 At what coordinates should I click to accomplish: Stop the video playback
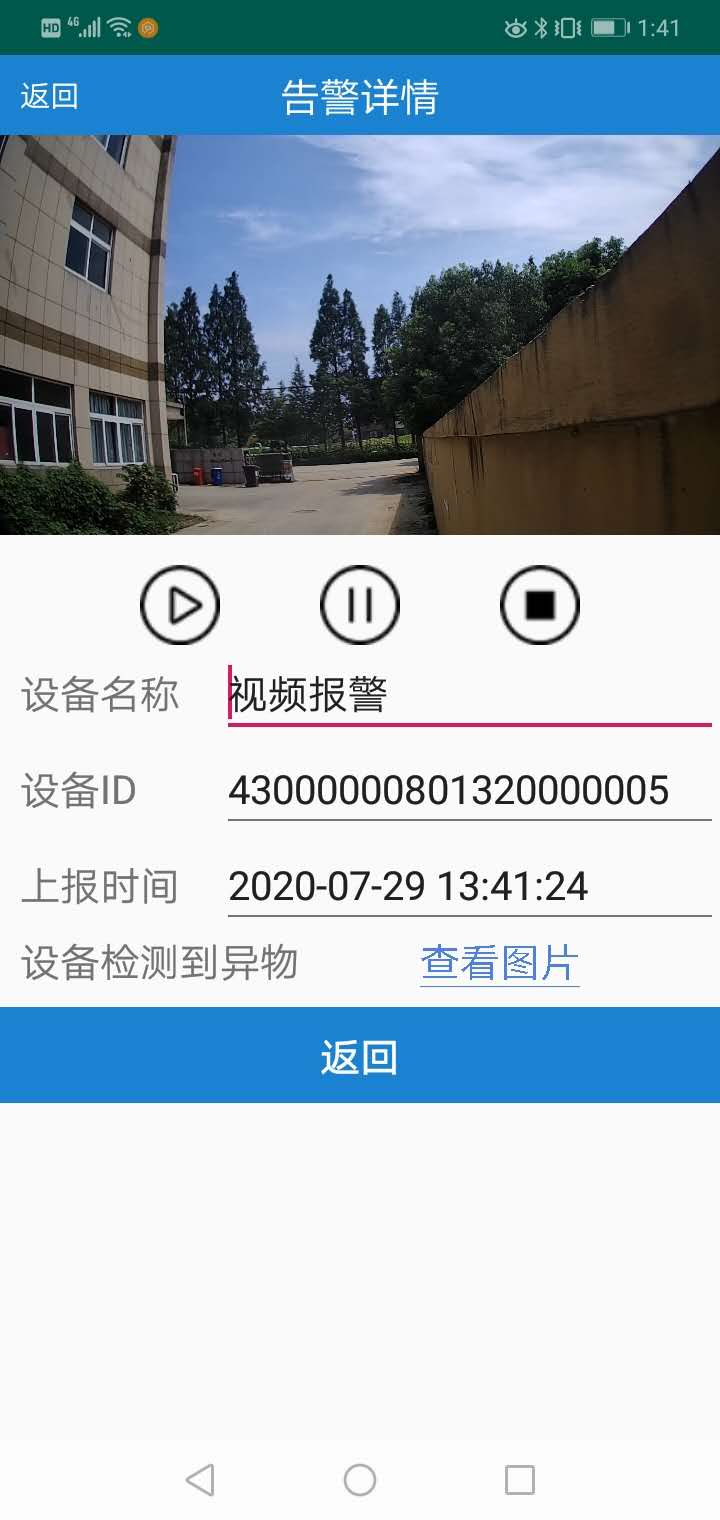point(540,605)
